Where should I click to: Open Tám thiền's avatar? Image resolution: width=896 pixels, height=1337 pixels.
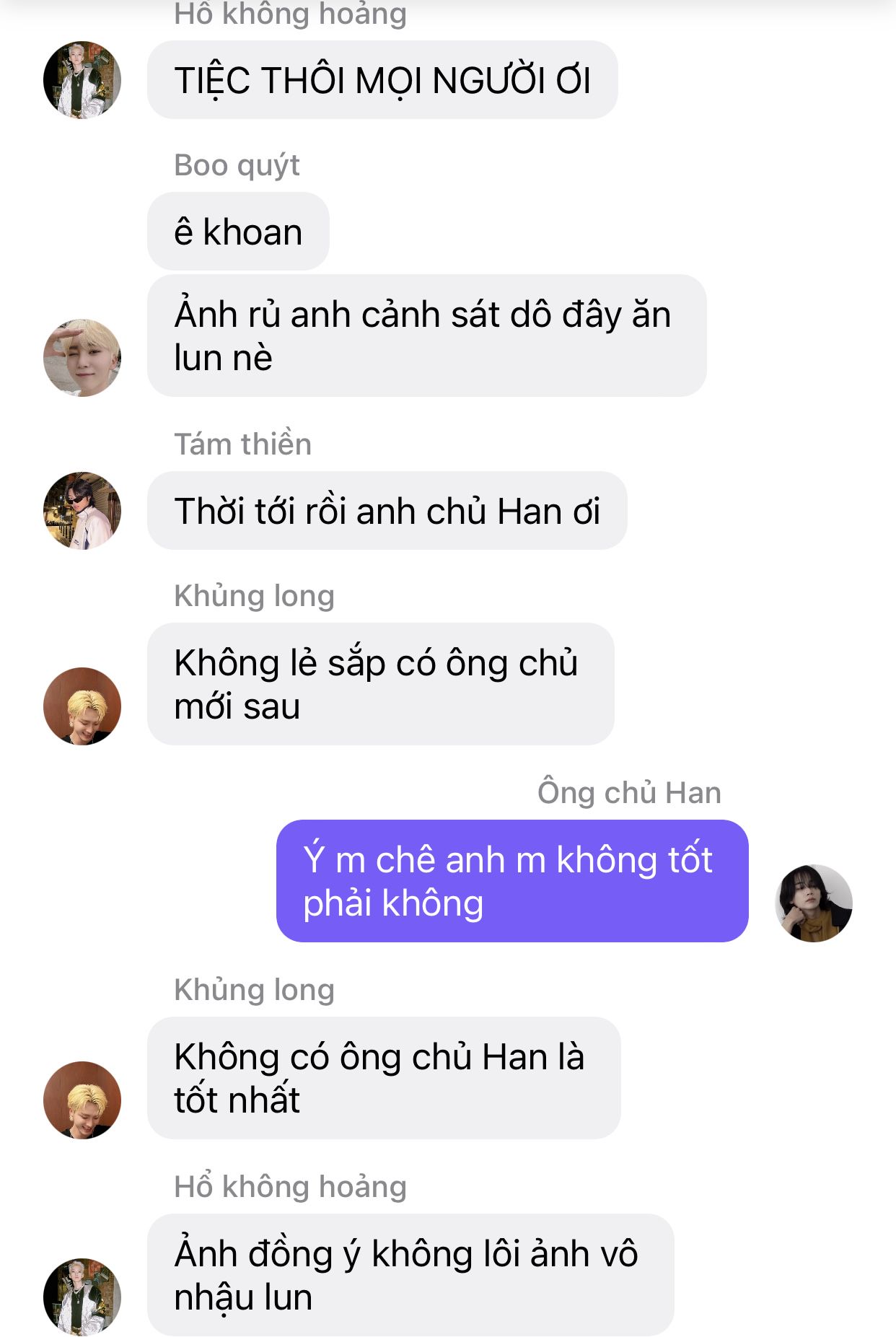[x=82, y=511]
